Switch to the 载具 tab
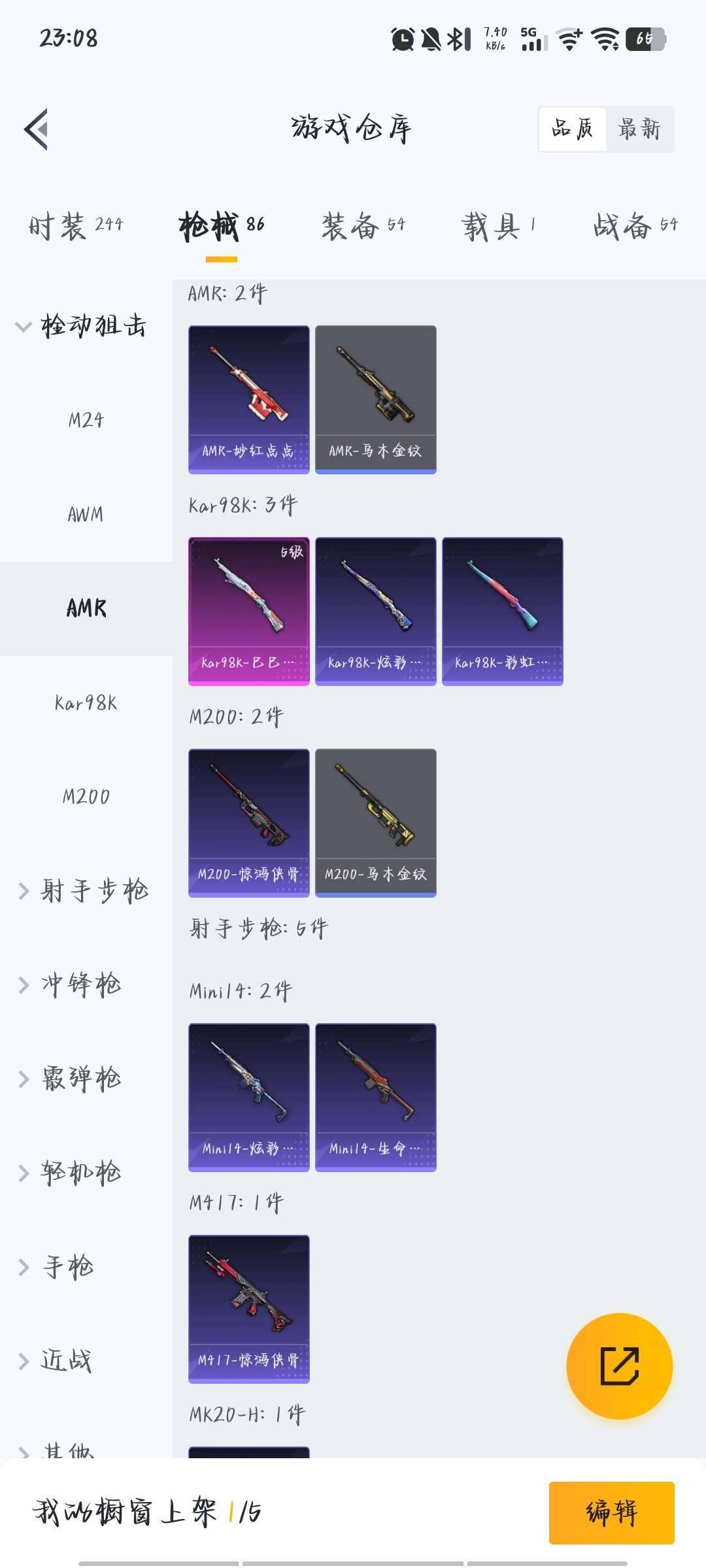The width and height of the screenshot is (706, 1568). tap(500, 225)
